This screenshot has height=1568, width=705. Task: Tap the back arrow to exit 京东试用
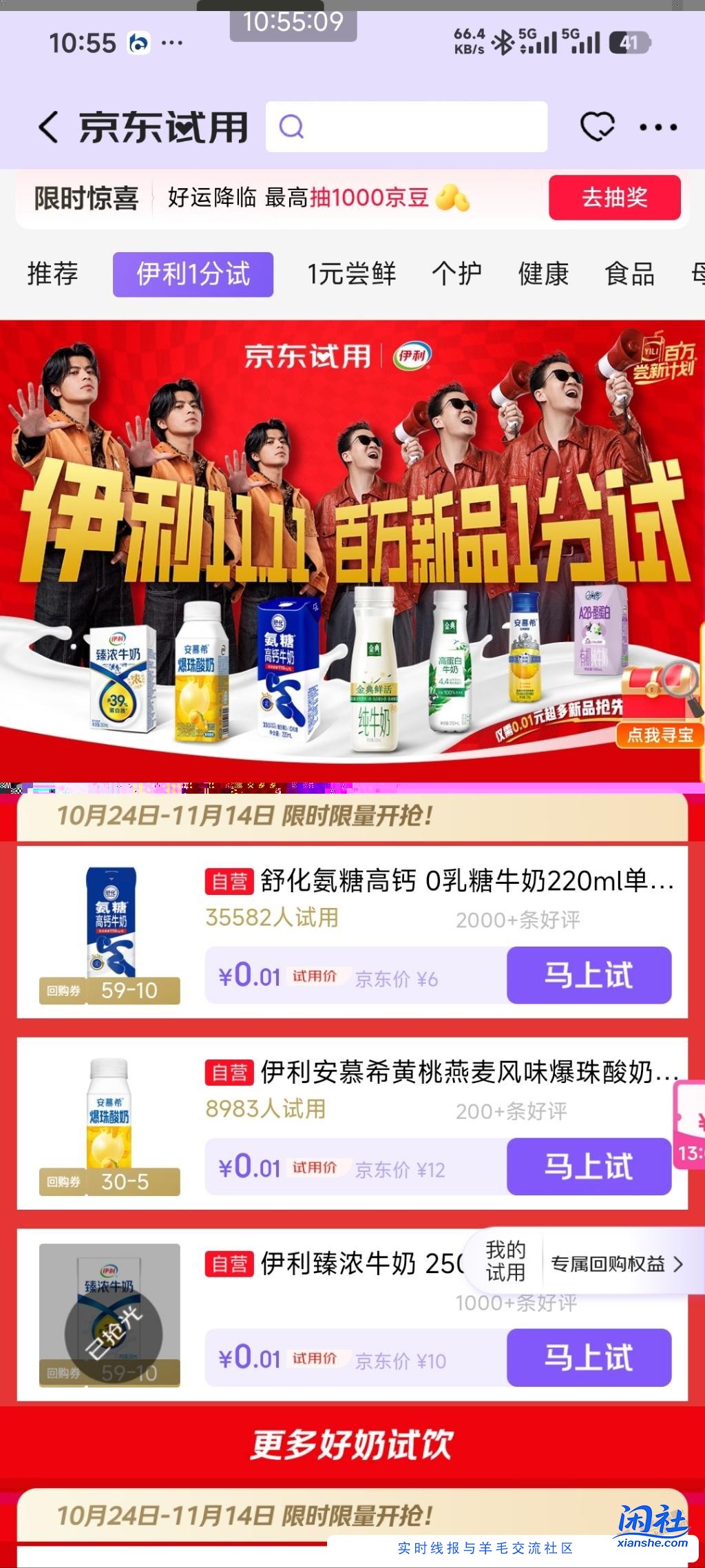[48, 127]
